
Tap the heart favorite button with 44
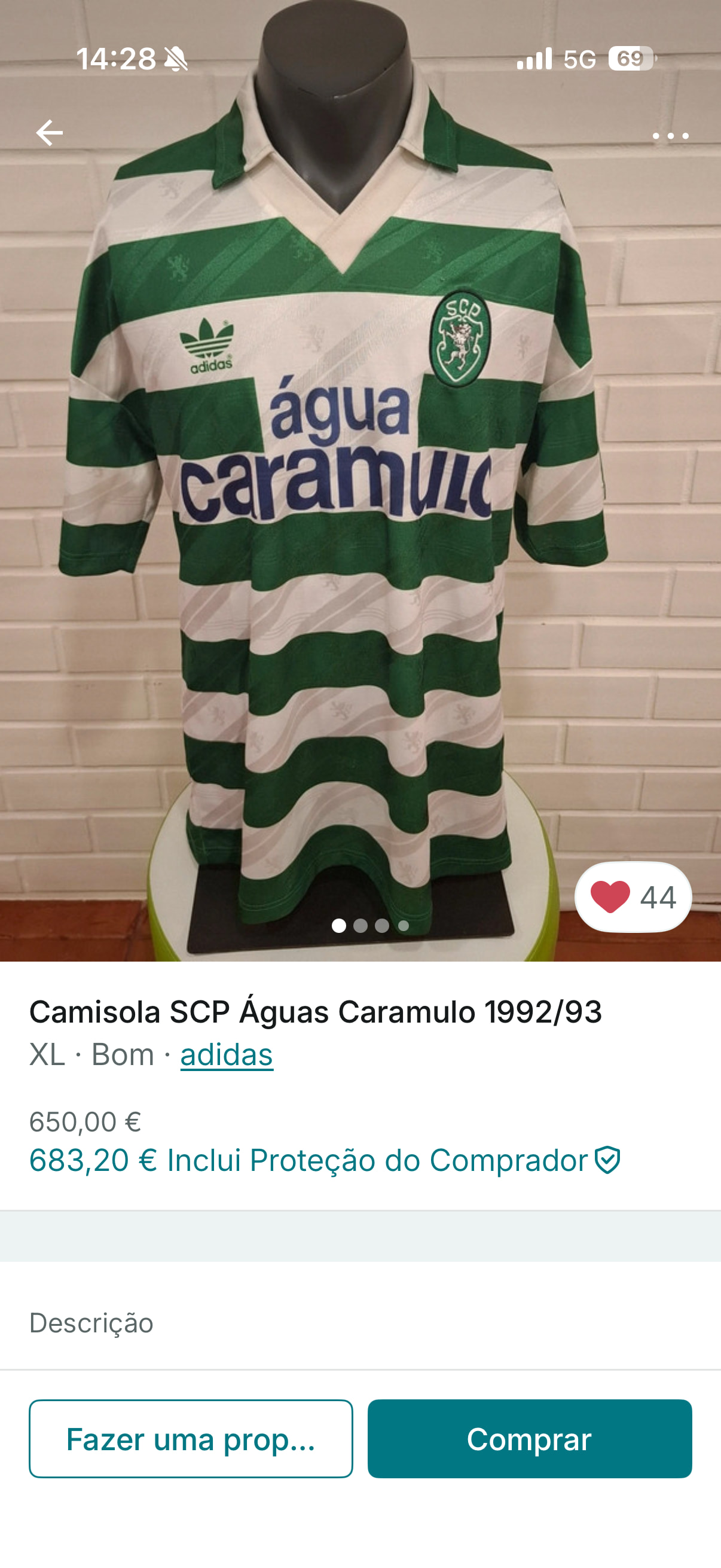tap(633, 896)
